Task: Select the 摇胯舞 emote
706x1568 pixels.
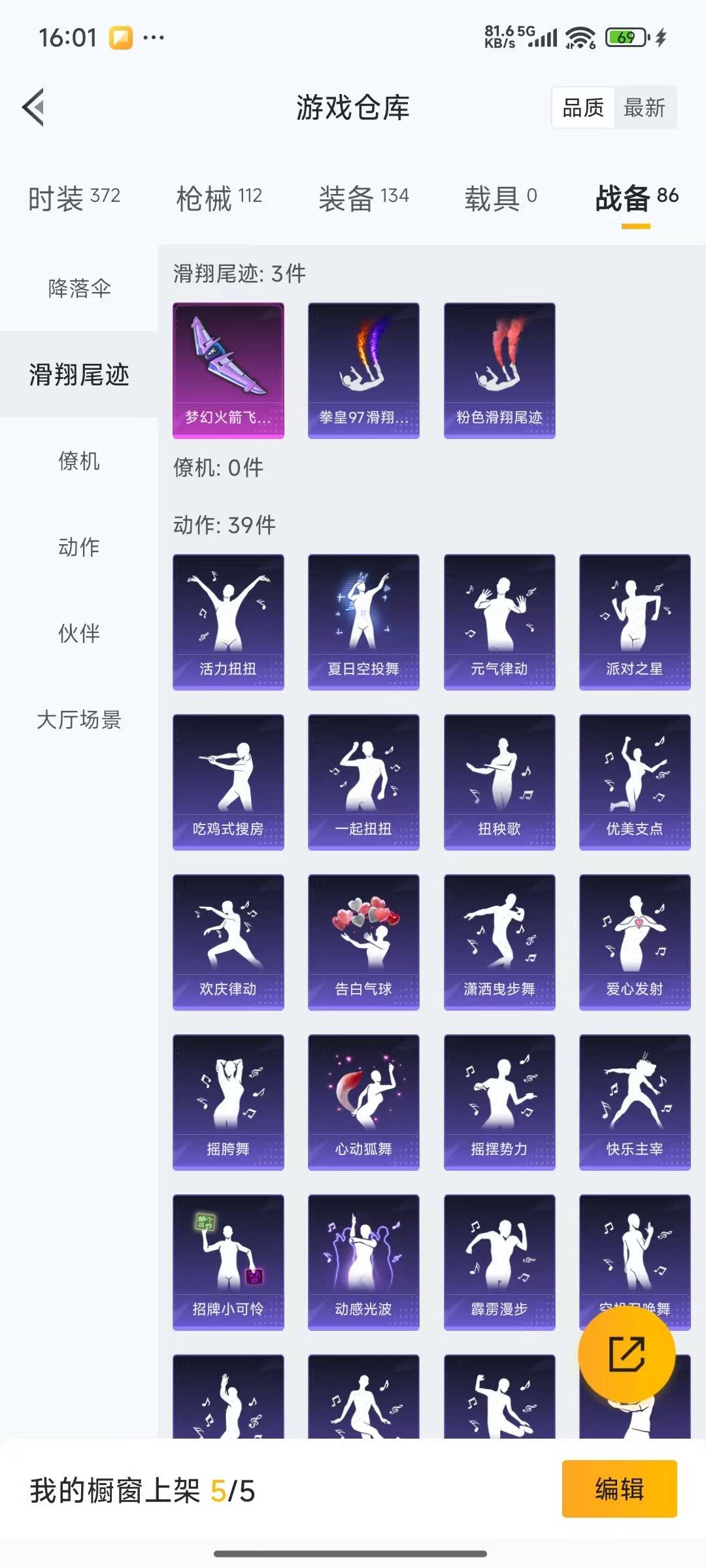Action: tap(228, 1101)
